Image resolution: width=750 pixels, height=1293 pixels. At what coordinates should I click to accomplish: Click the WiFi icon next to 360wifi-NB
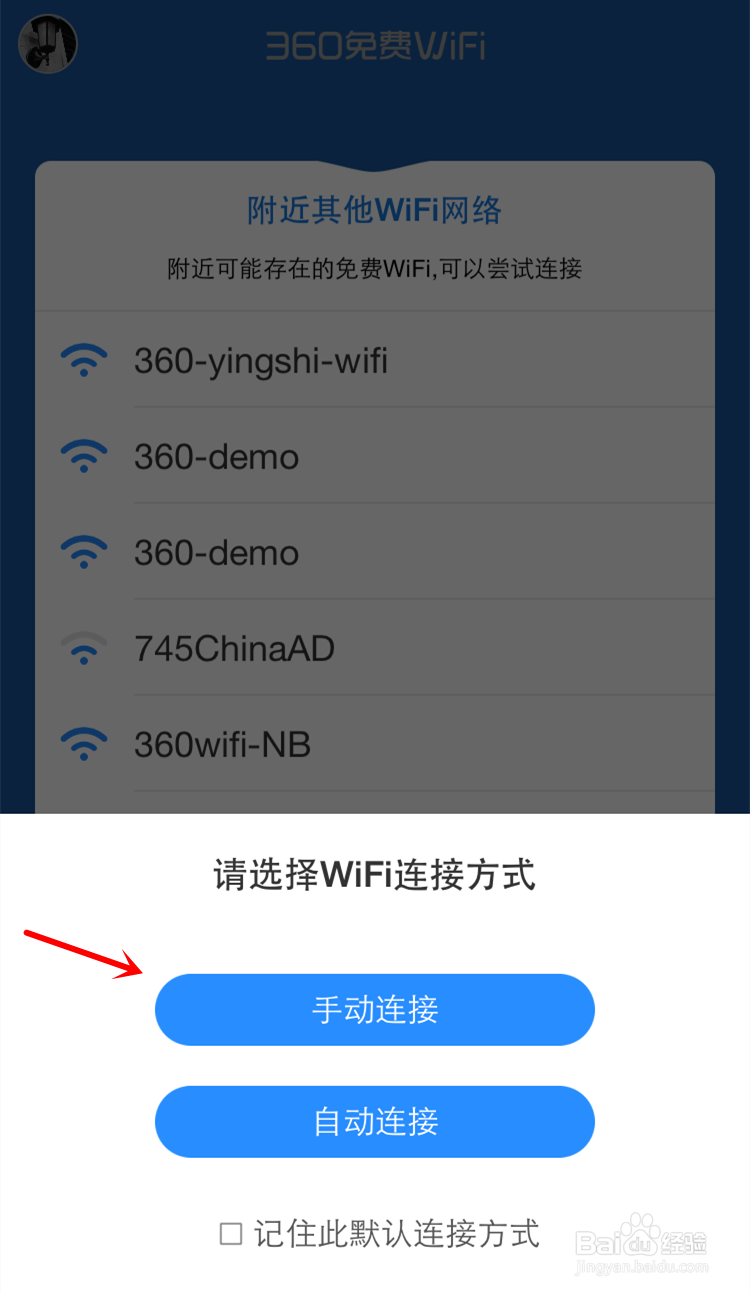pos(84,743)
